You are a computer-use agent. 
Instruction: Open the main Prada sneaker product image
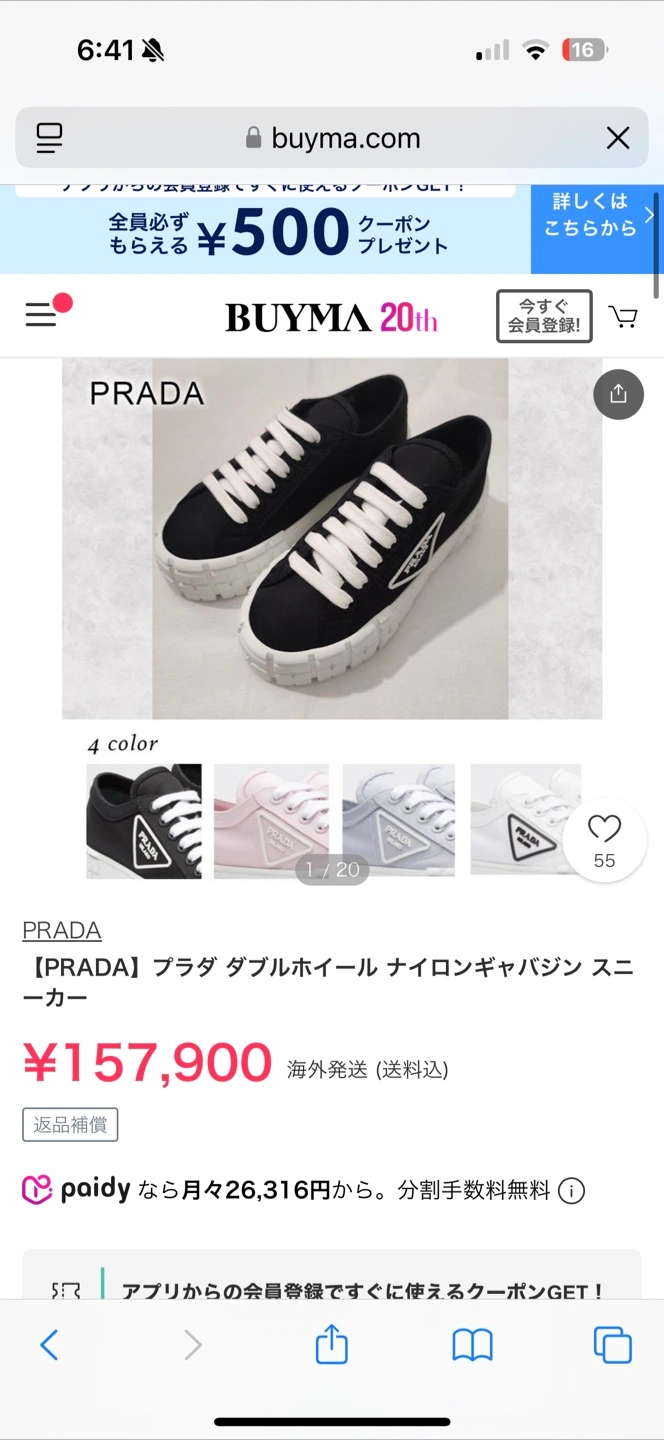[331, 539]
